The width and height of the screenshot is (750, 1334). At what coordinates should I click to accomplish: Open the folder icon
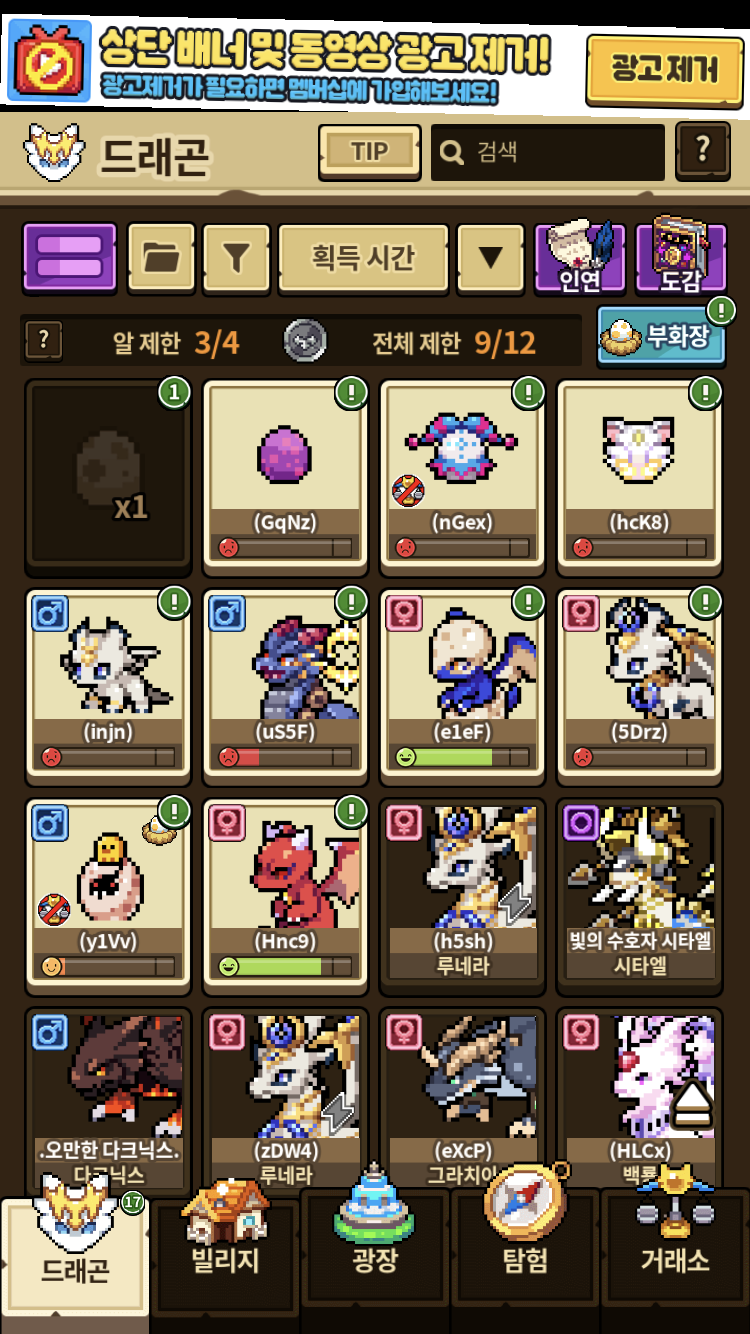coord(161,257)
